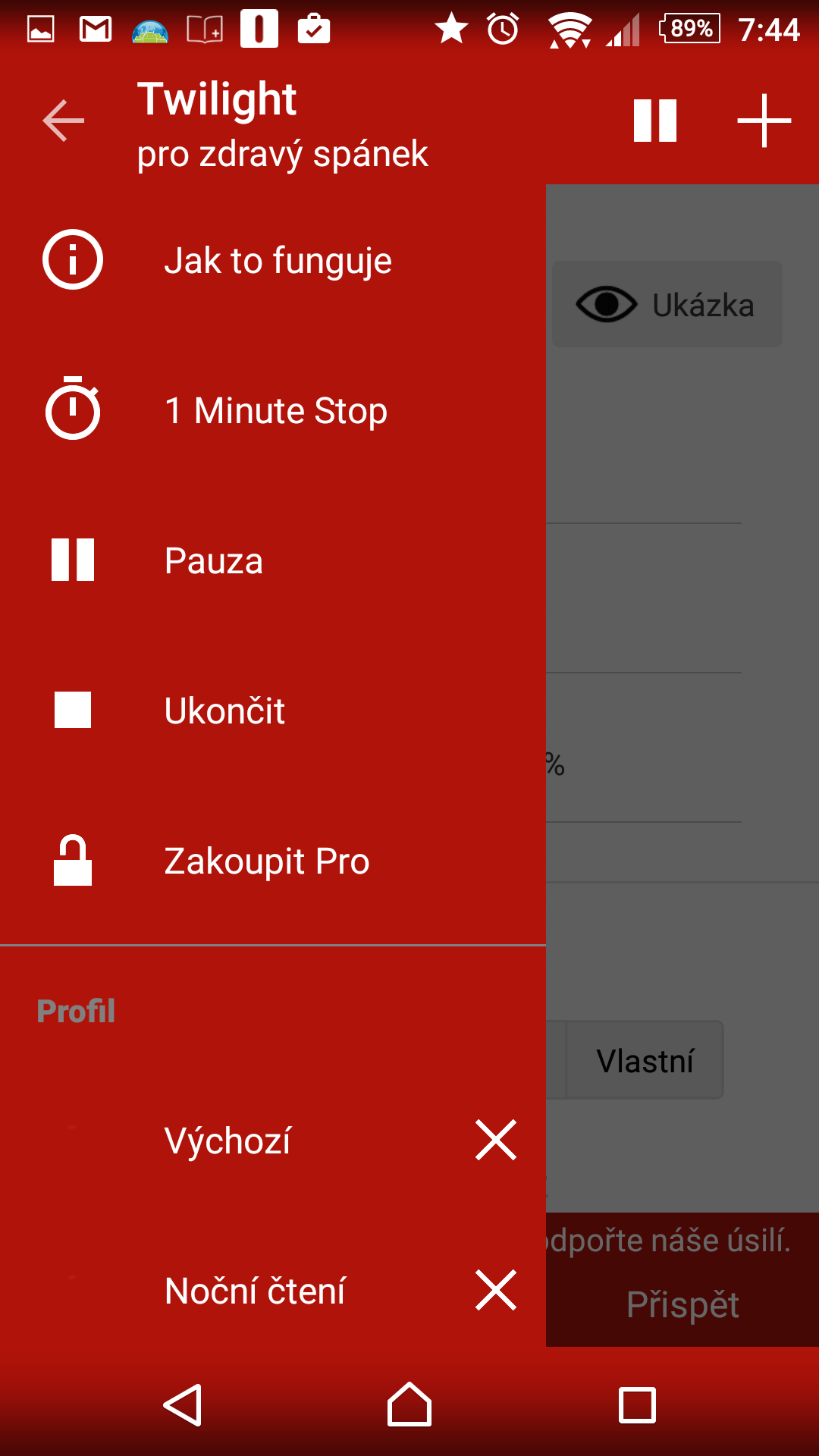Tap the Ukázka preview button
The image size is (819, 1456).
[667, 304]
